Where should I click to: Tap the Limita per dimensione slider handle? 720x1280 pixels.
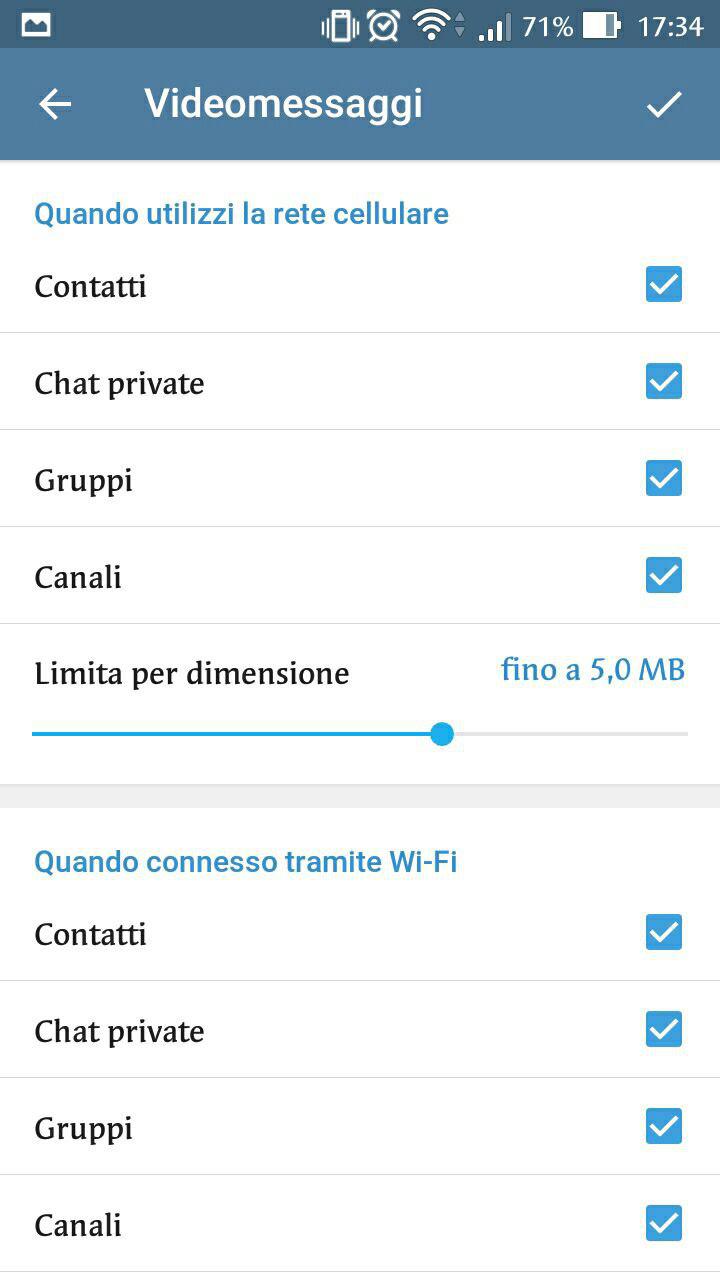(x=442, y=735)
